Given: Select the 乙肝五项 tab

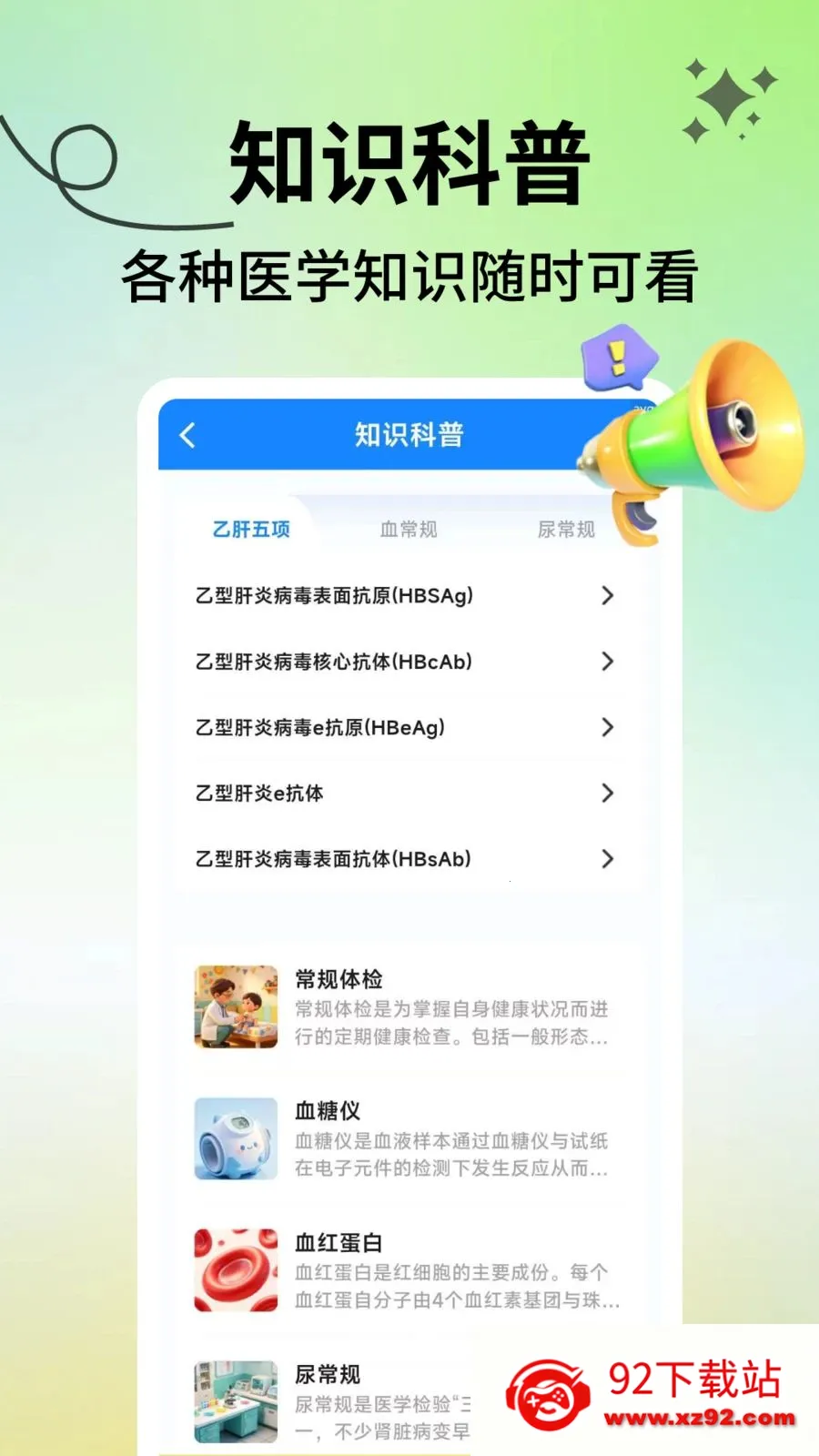Looking at the screenshot, I should coord(252,530).
